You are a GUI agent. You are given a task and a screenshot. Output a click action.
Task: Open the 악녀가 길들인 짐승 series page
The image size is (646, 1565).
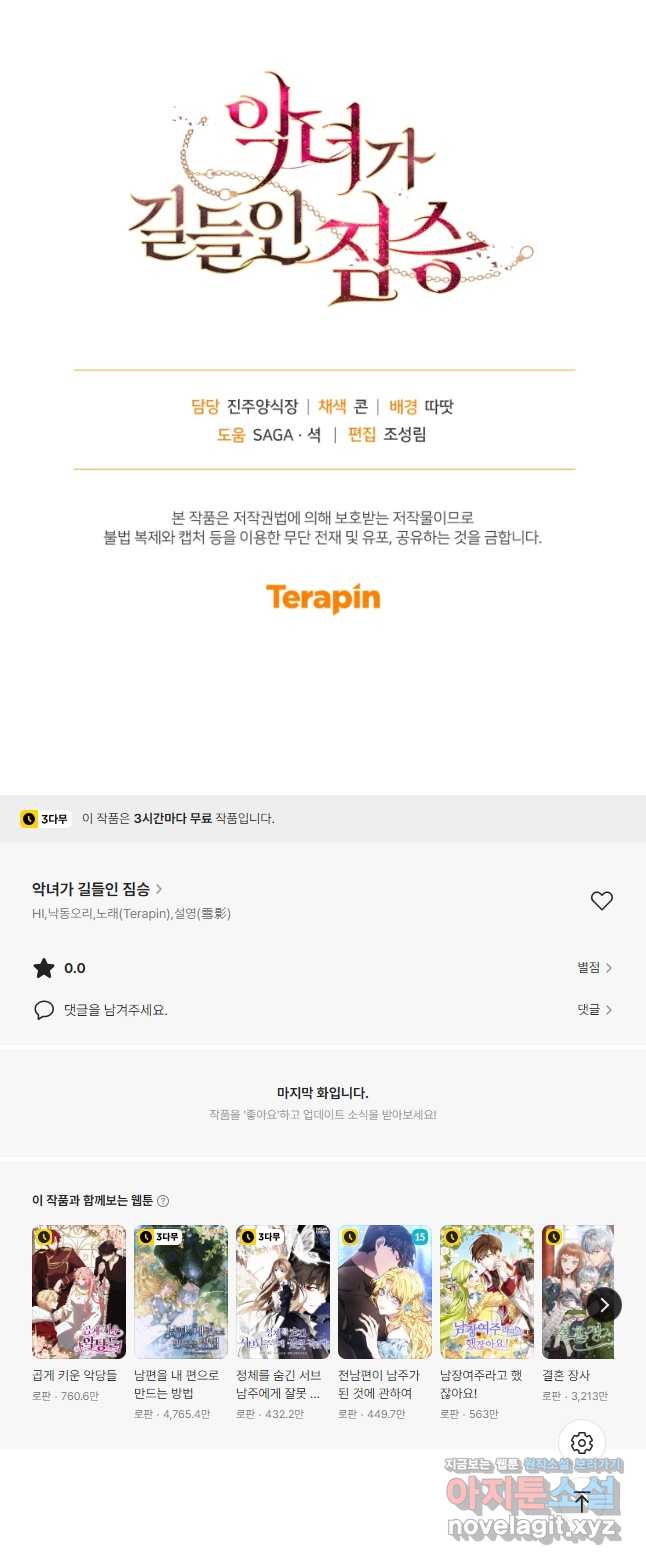(97, 889)
